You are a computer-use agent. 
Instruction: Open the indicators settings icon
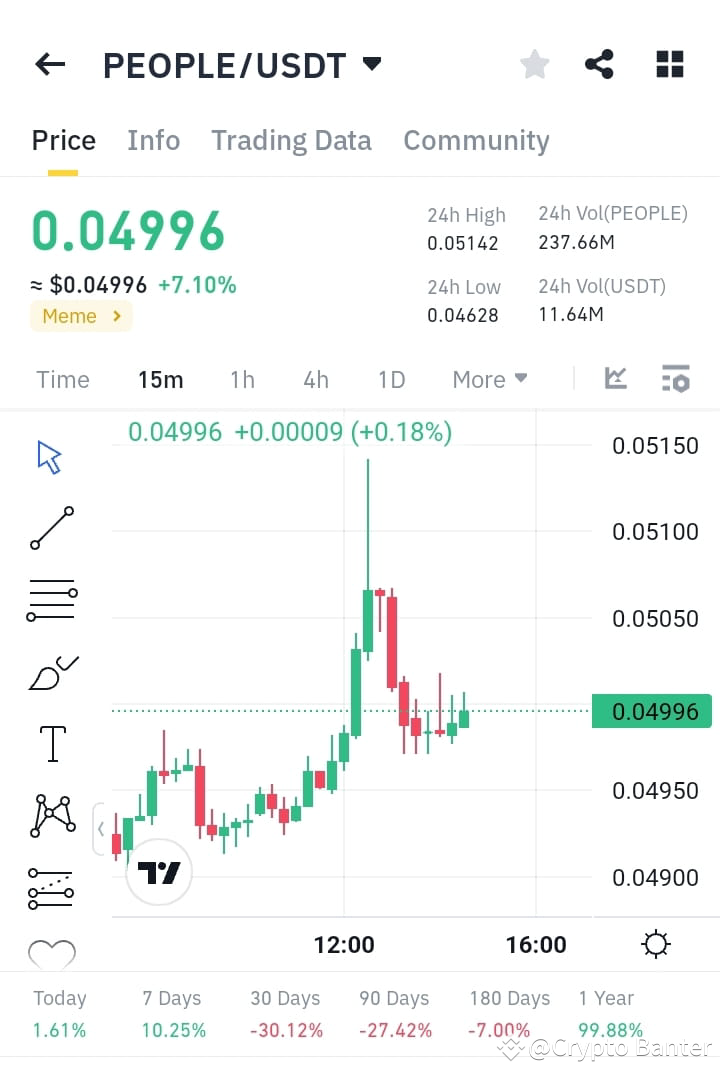click(x=675, y=379)
